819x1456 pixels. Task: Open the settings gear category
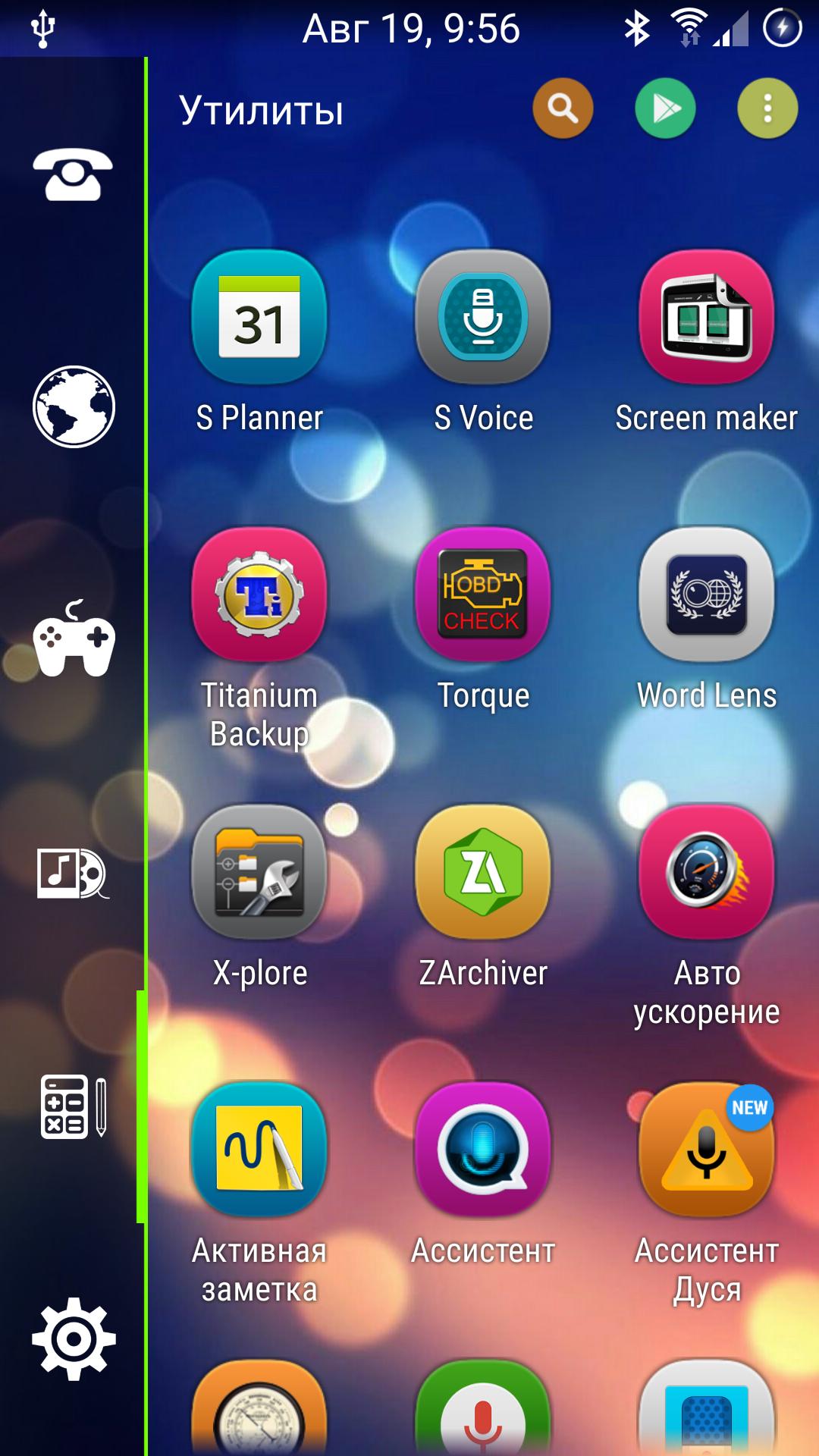click(74, 1338)
